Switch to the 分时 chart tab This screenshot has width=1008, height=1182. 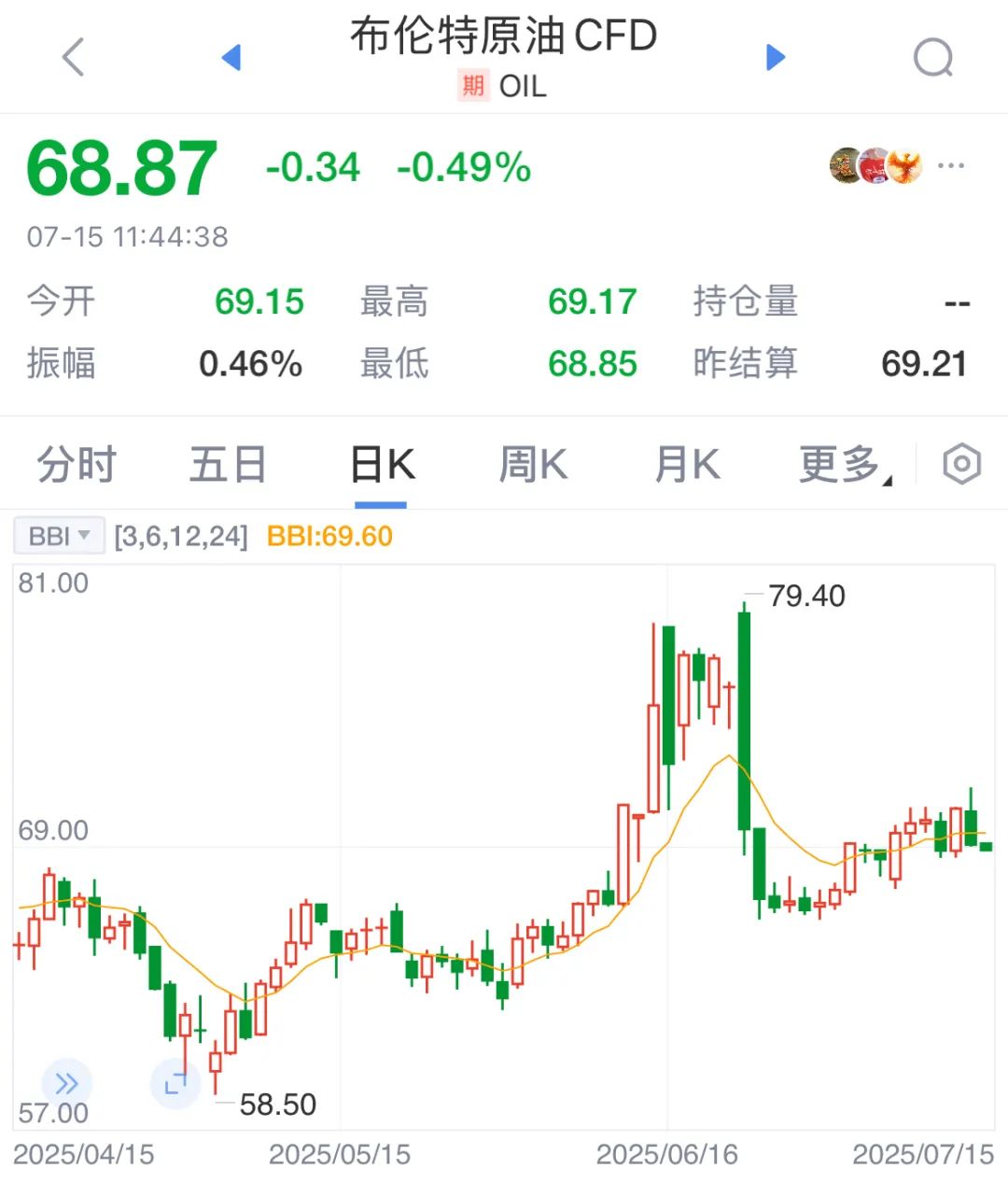77,464
